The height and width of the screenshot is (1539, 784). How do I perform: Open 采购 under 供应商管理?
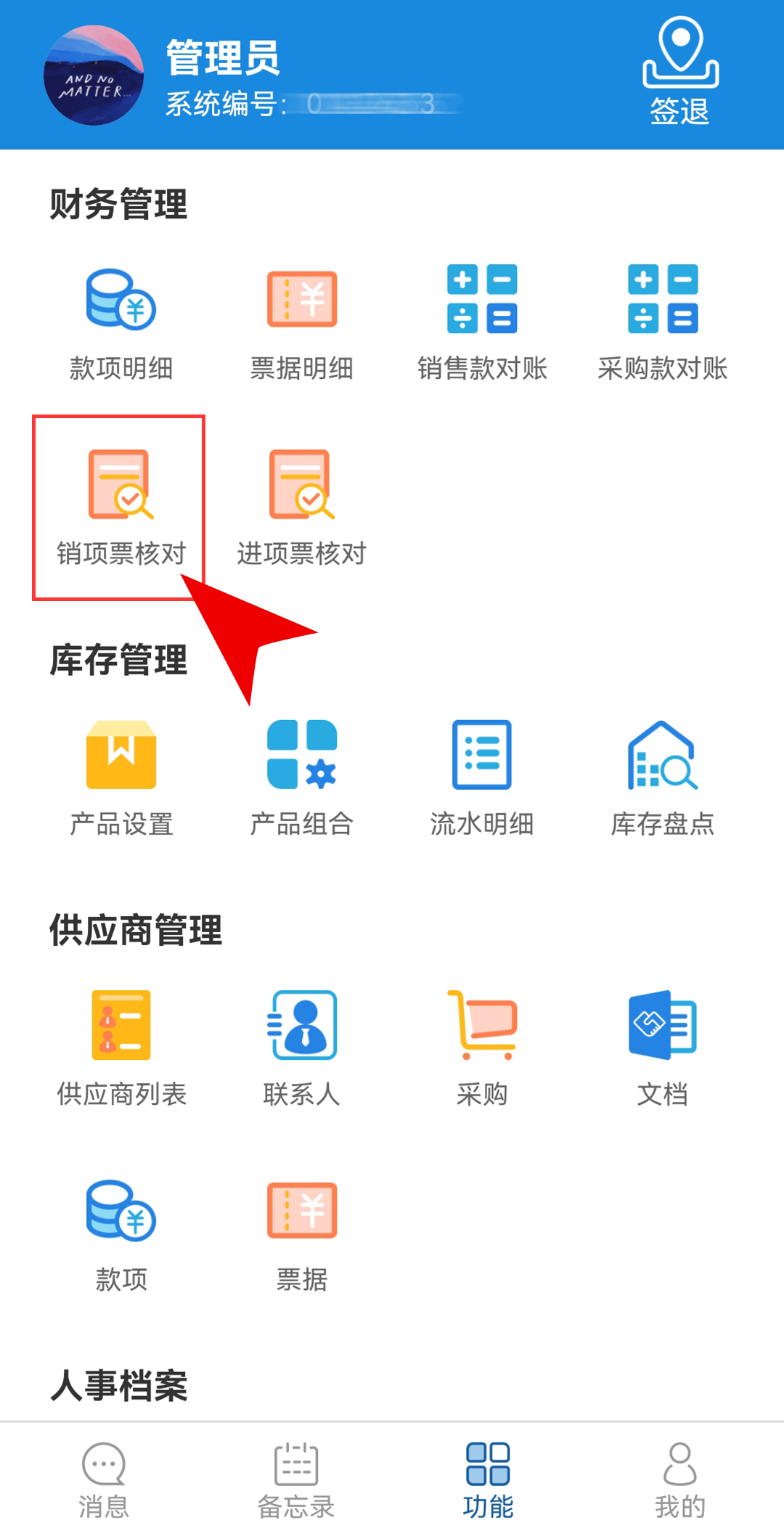click(482, 1048)
